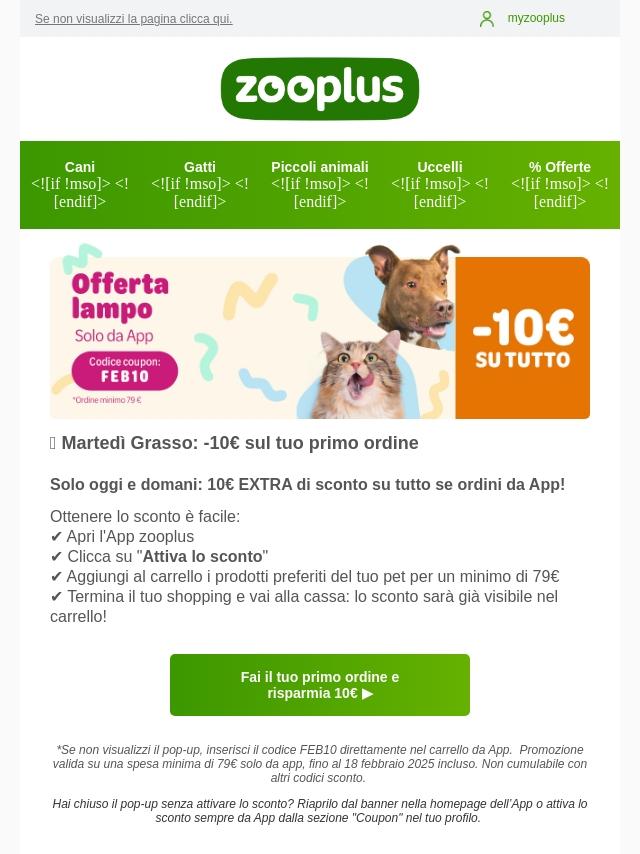Select the Gatti category
This screenshot has width=640, height=854.
pos(199,167)
